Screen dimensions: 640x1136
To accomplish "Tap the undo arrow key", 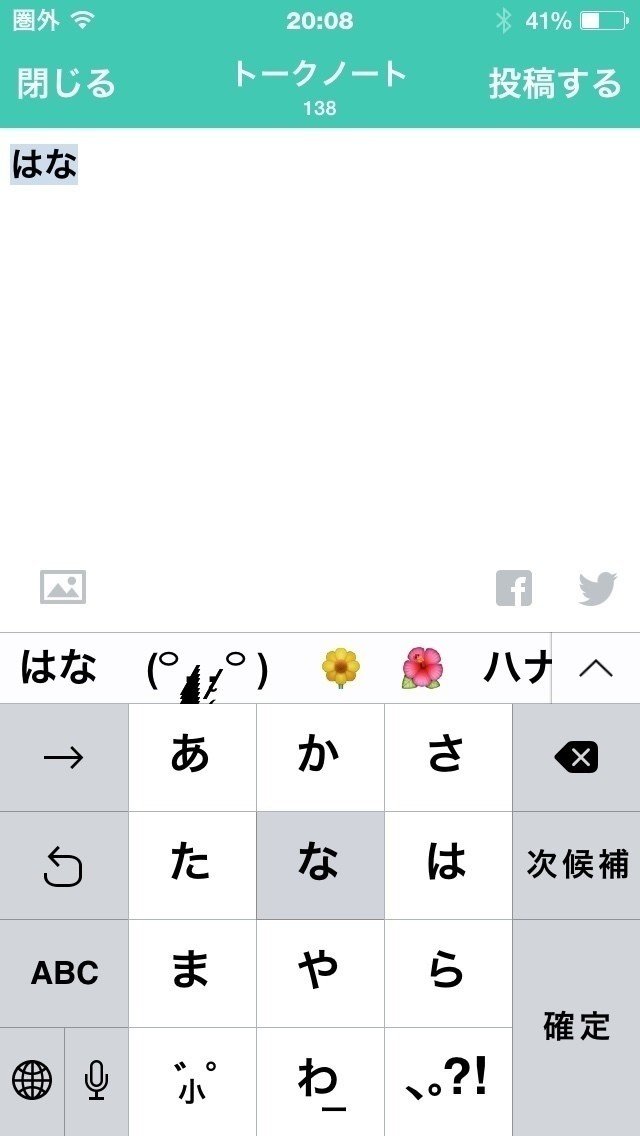I will tap(64, 865).
